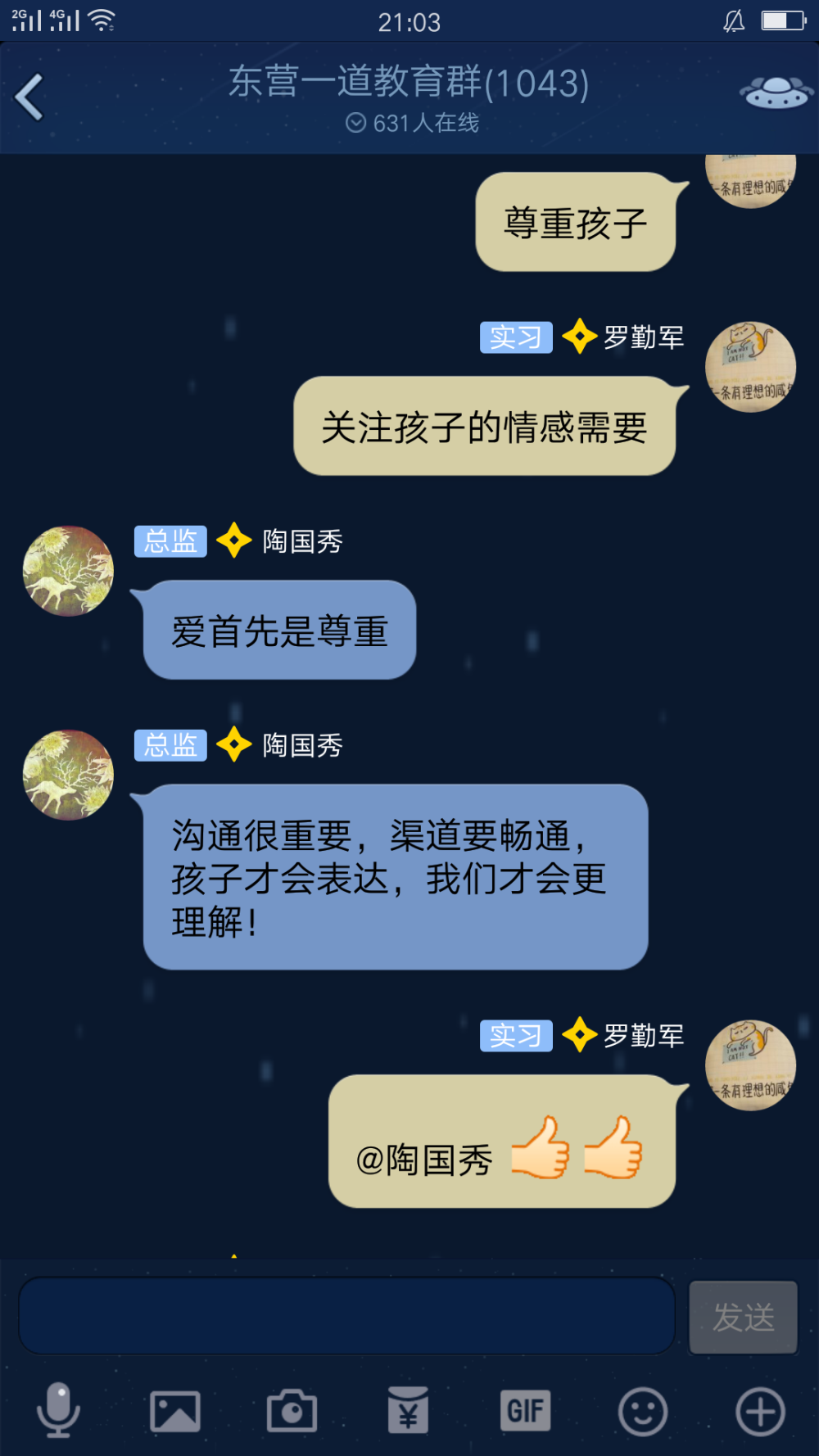The height and width of the screenshot is (1456, 819).
Task: Open the emoji smiley panel
Action: [643, 1411]
